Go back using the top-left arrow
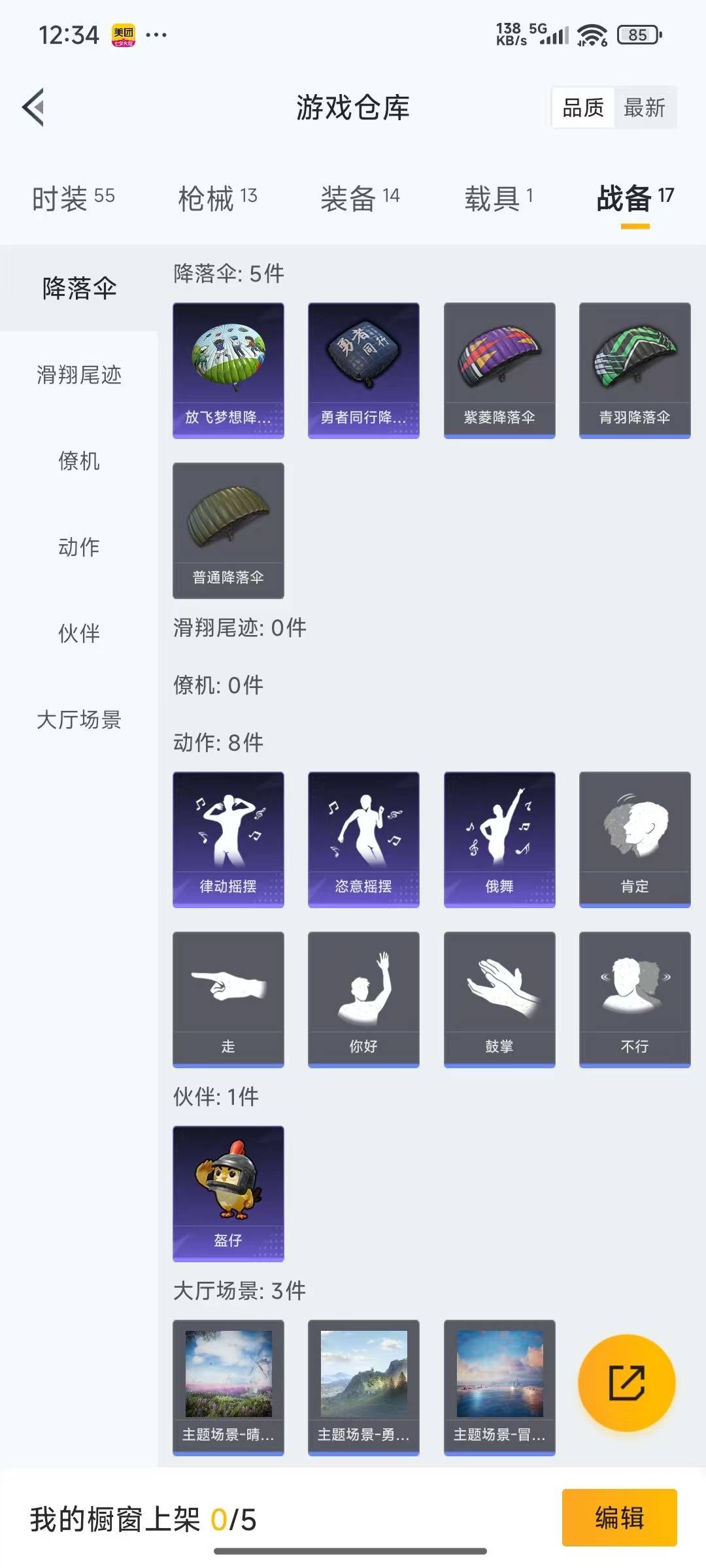Image resolution: width=706 pixels, height=1568 pixels. 34,107
